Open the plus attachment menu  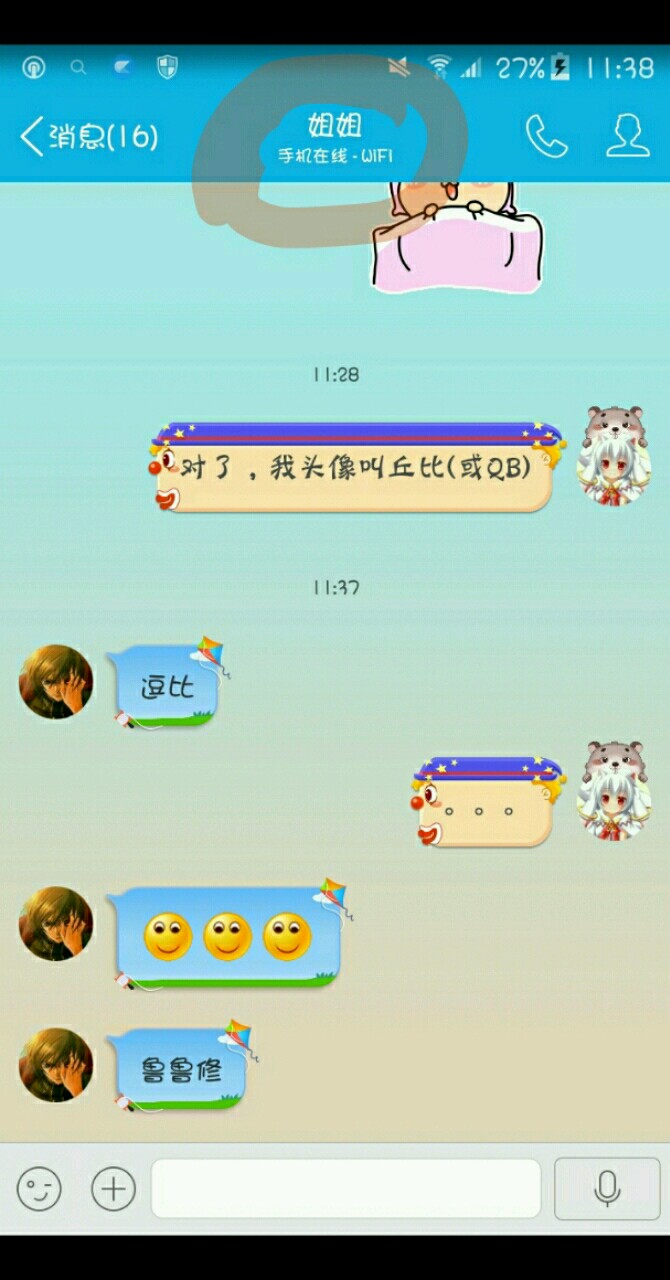pos(113,1189)
